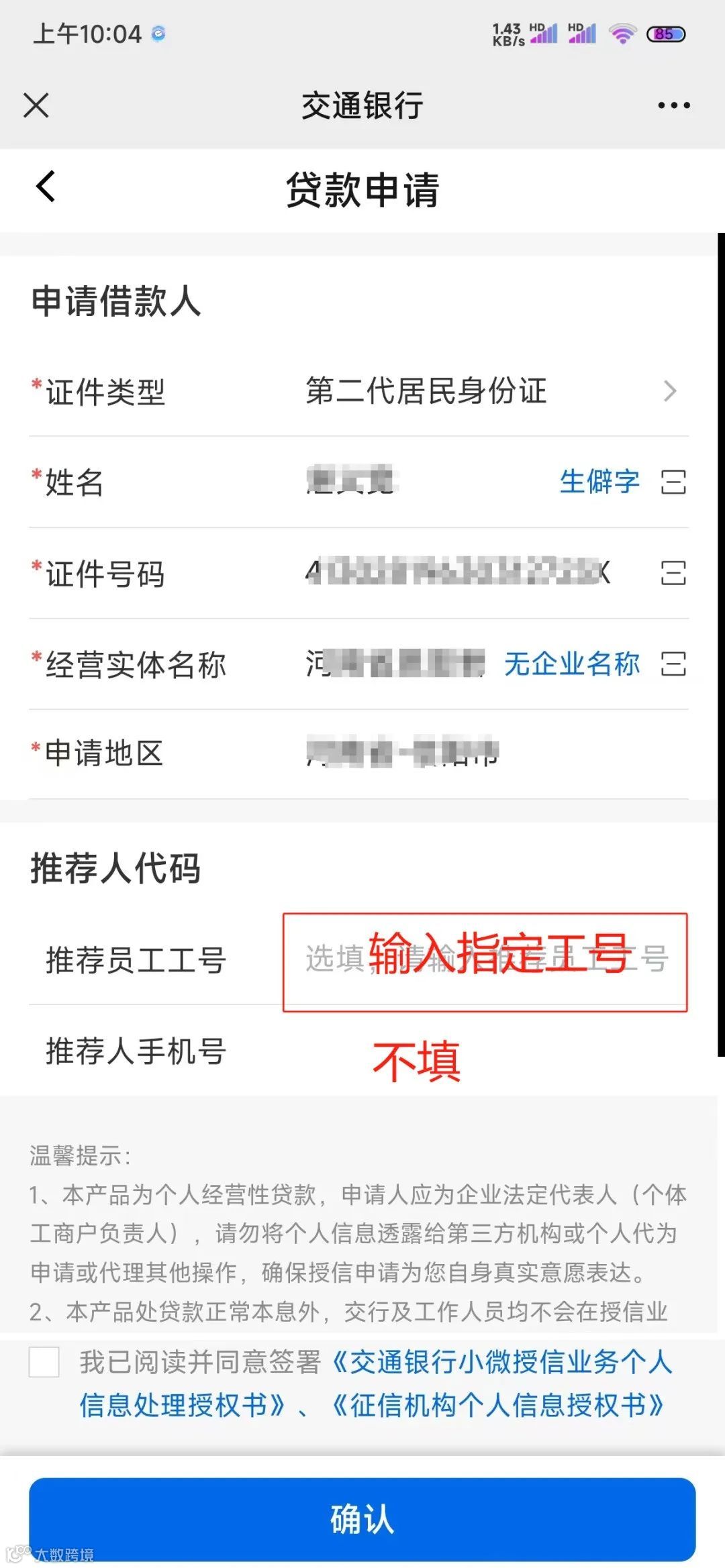Screen dimensions: 725x1568
Task: Expand the 证件类型 selector chevron
Action: [669, 391]
